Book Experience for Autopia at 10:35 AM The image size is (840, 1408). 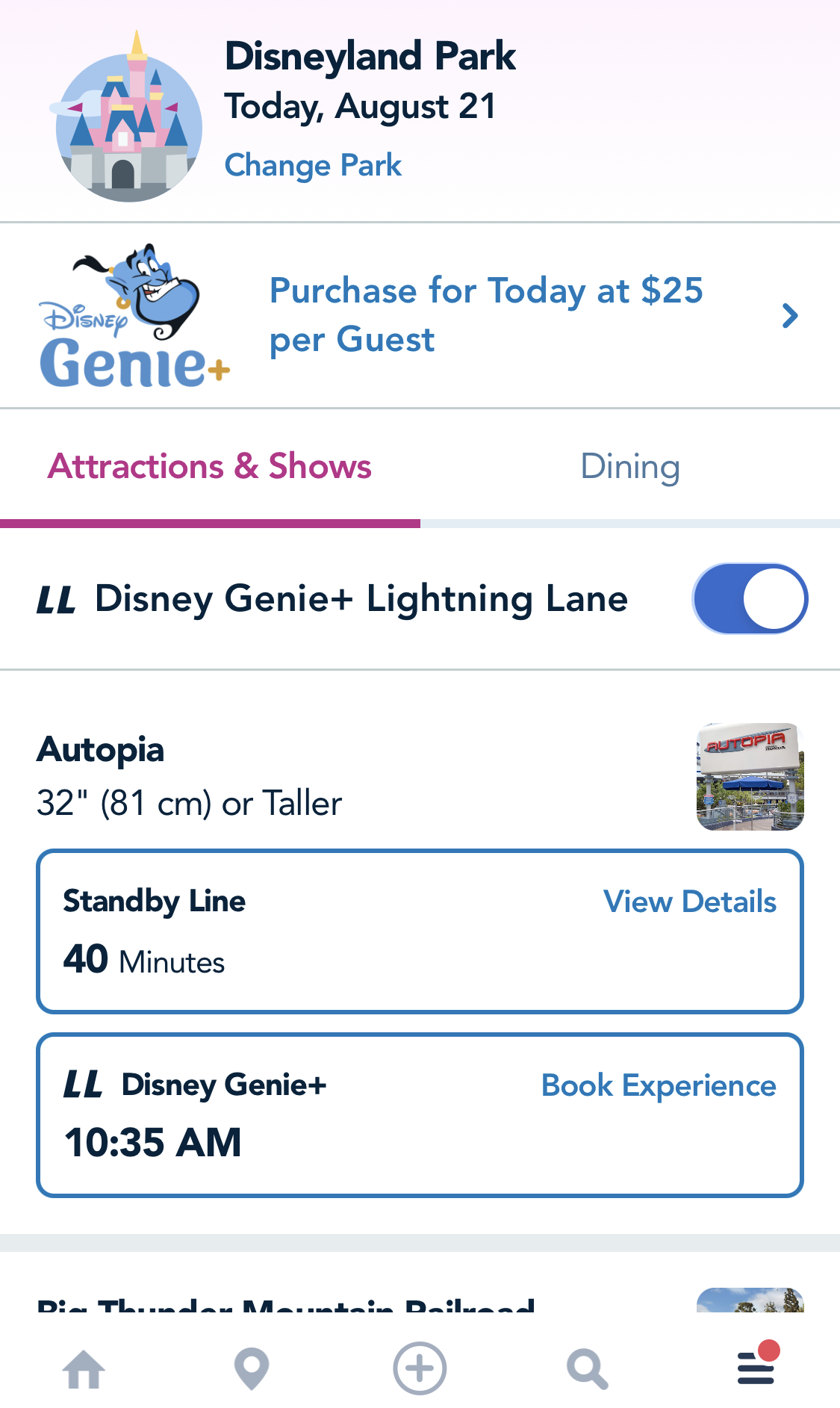pos(658,1085)
